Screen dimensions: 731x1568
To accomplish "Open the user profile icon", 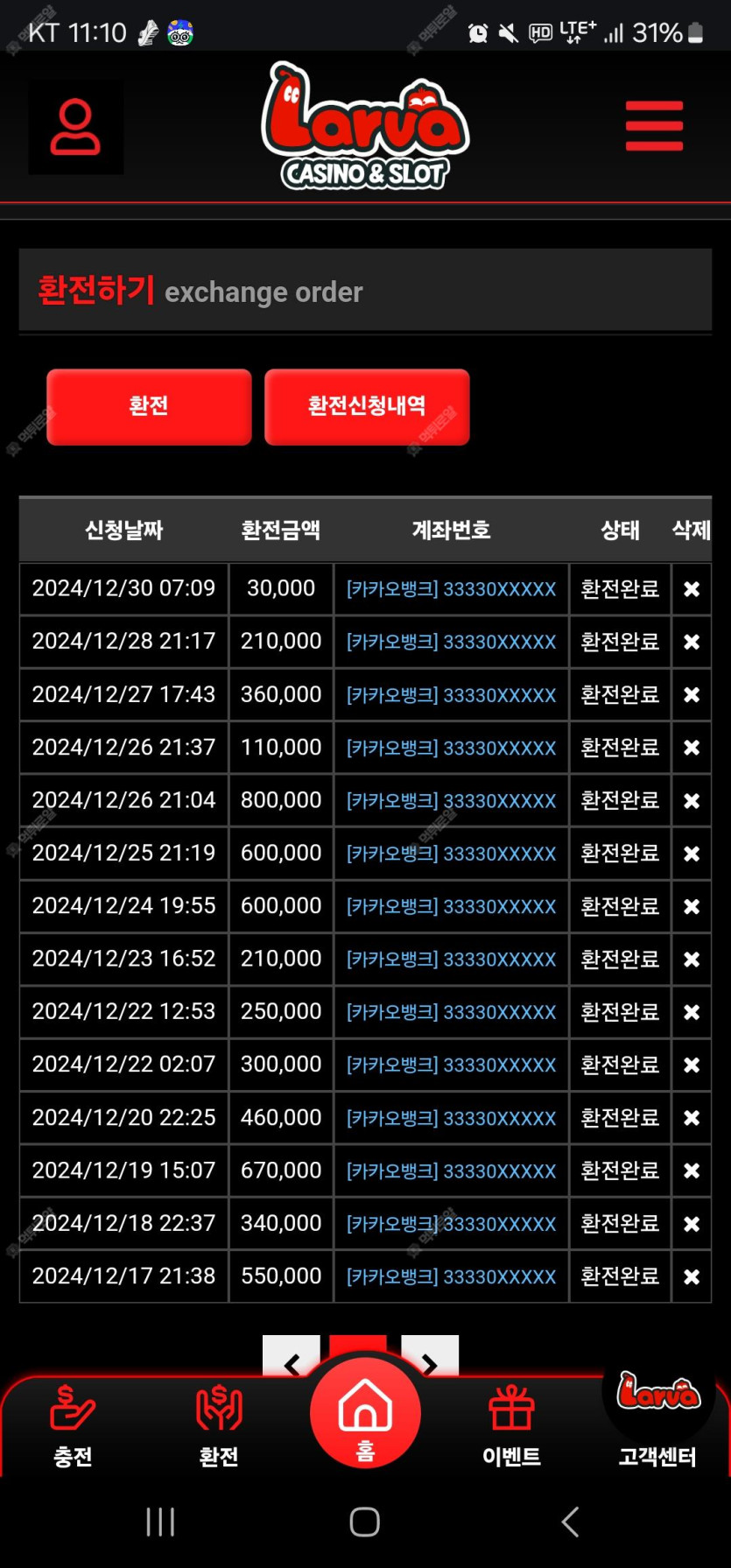I will [75, 128].
